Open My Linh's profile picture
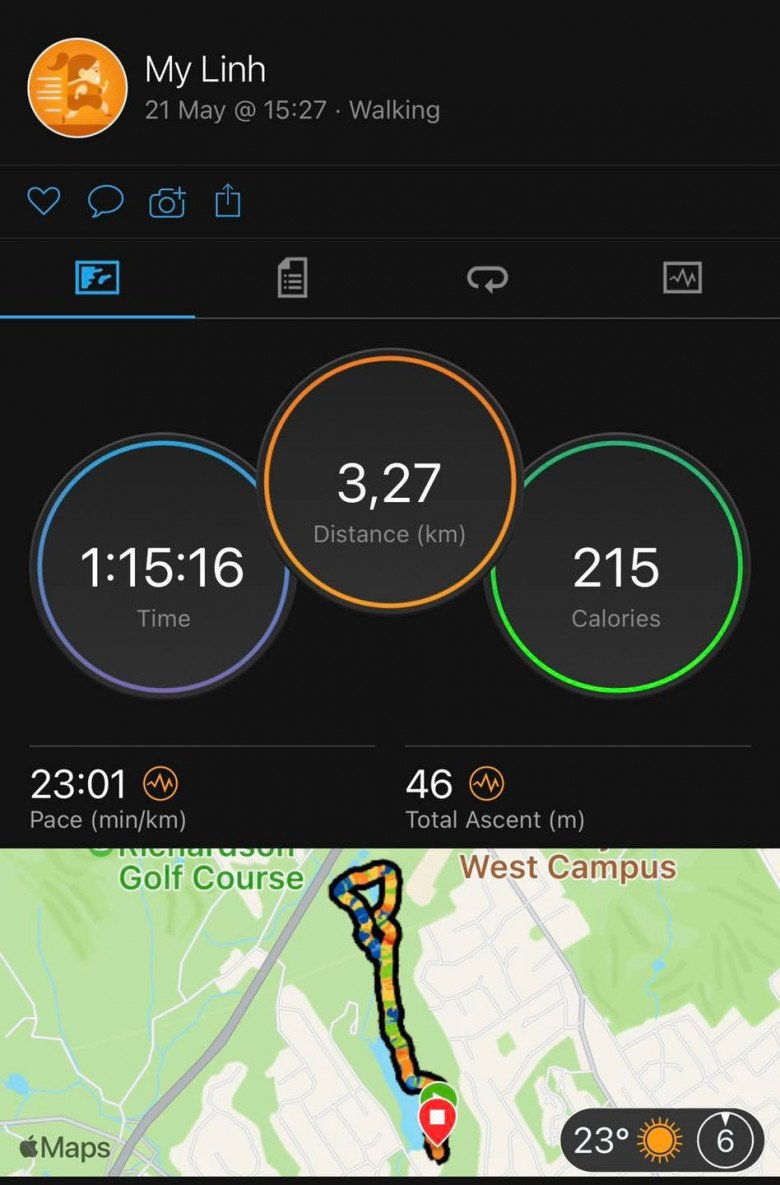780x1185 pixels. tap(77, 88)
